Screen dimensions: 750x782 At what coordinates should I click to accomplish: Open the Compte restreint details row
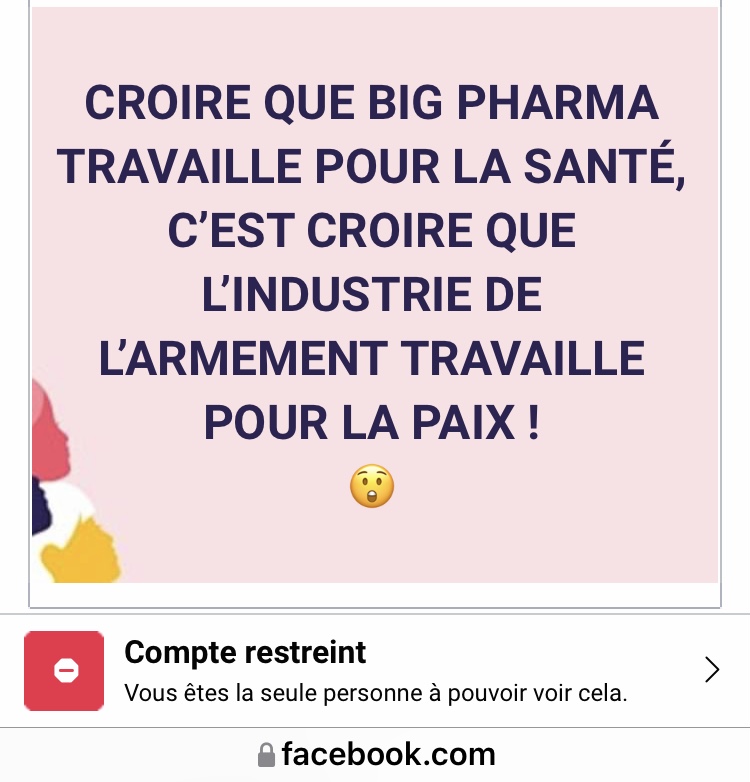click(374, 670)
